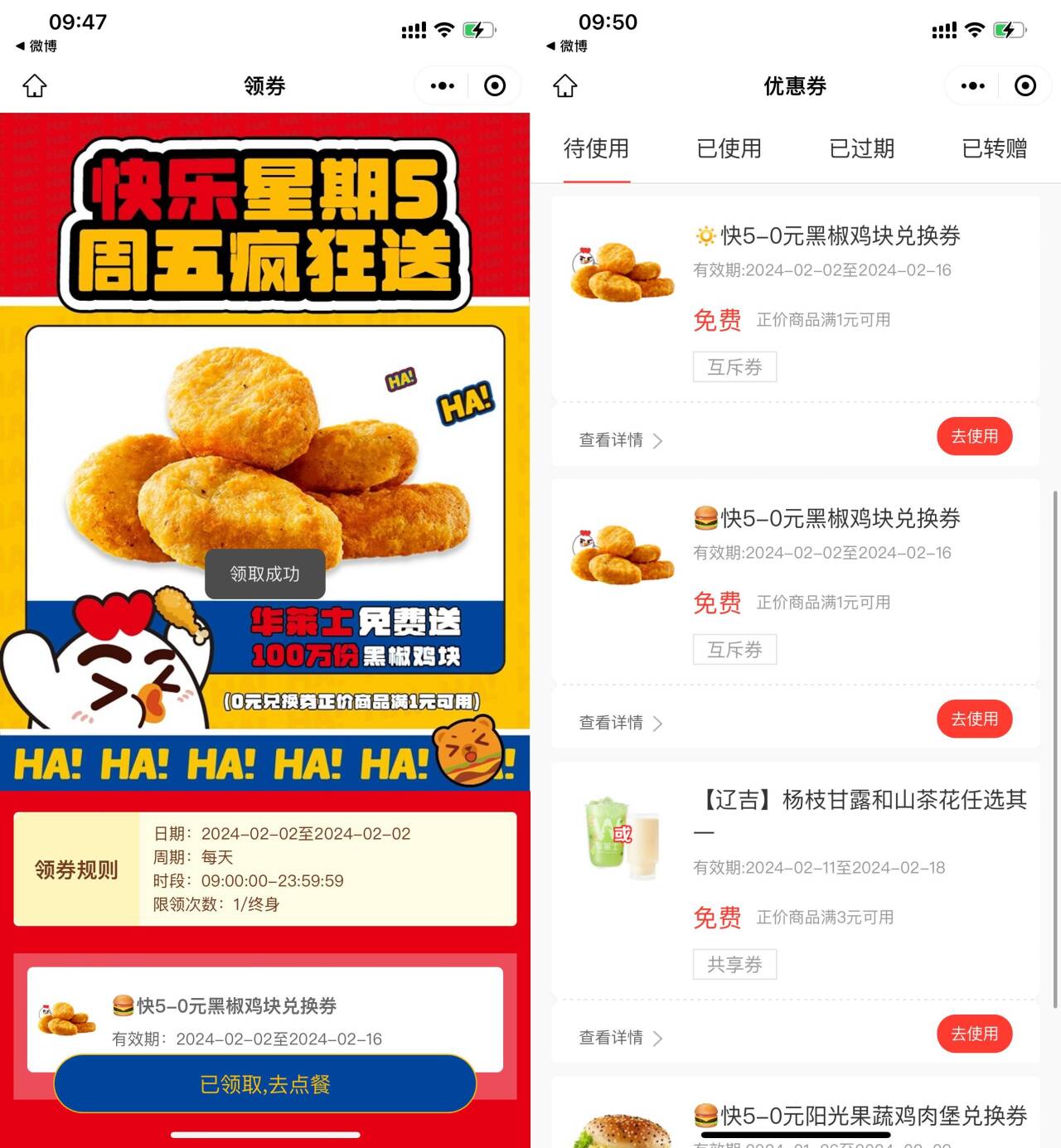Viewport: 1061px width, 1148px height.
Task: Use the 黑椒鸡块 coupon with sun icon
Action: point(974,437)
